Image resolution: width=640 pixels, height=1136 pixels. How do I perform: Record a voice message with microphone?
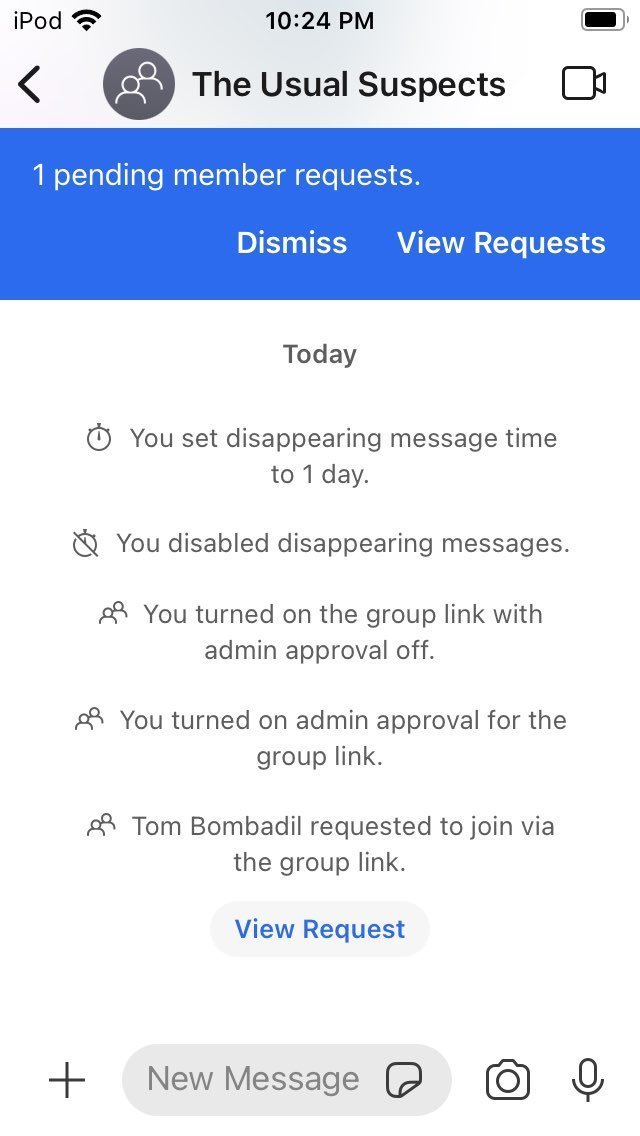coord(588,1080)
